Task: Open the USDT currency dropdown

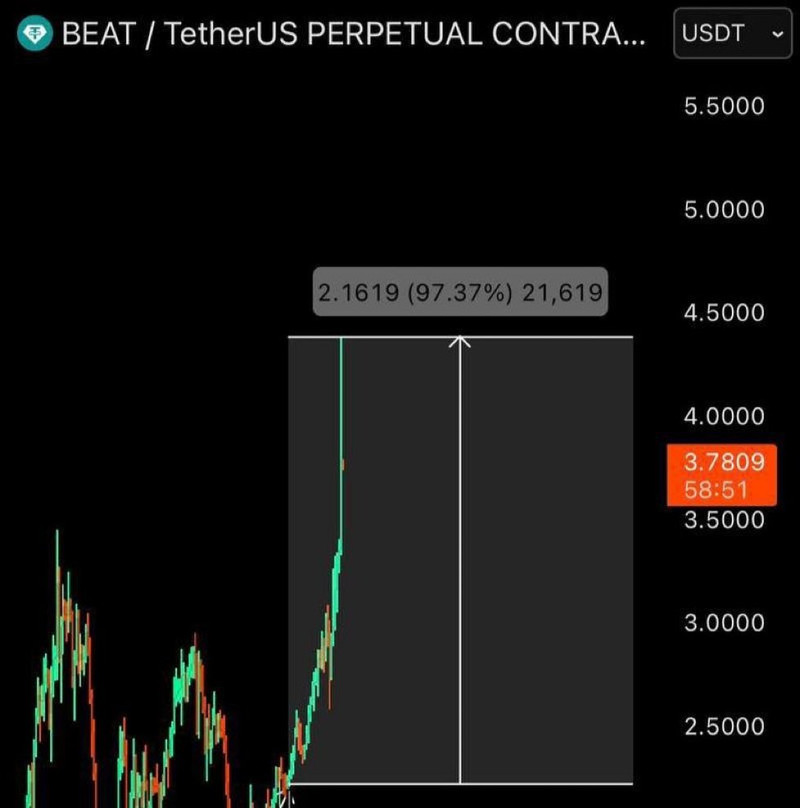Action: coord(732,33)
